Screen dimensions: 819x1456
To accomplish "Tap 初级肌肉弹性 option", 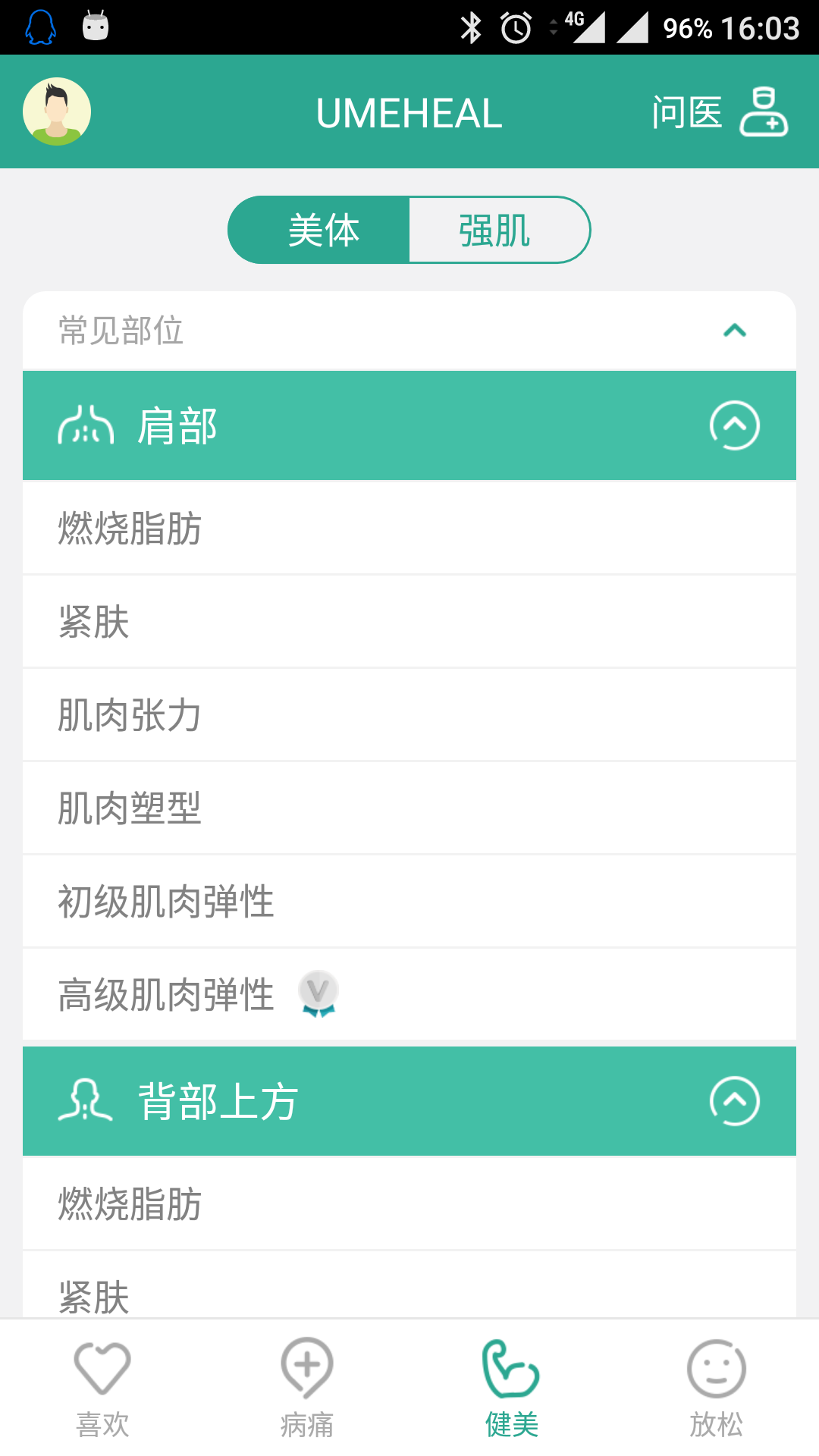I will [409, 902].
